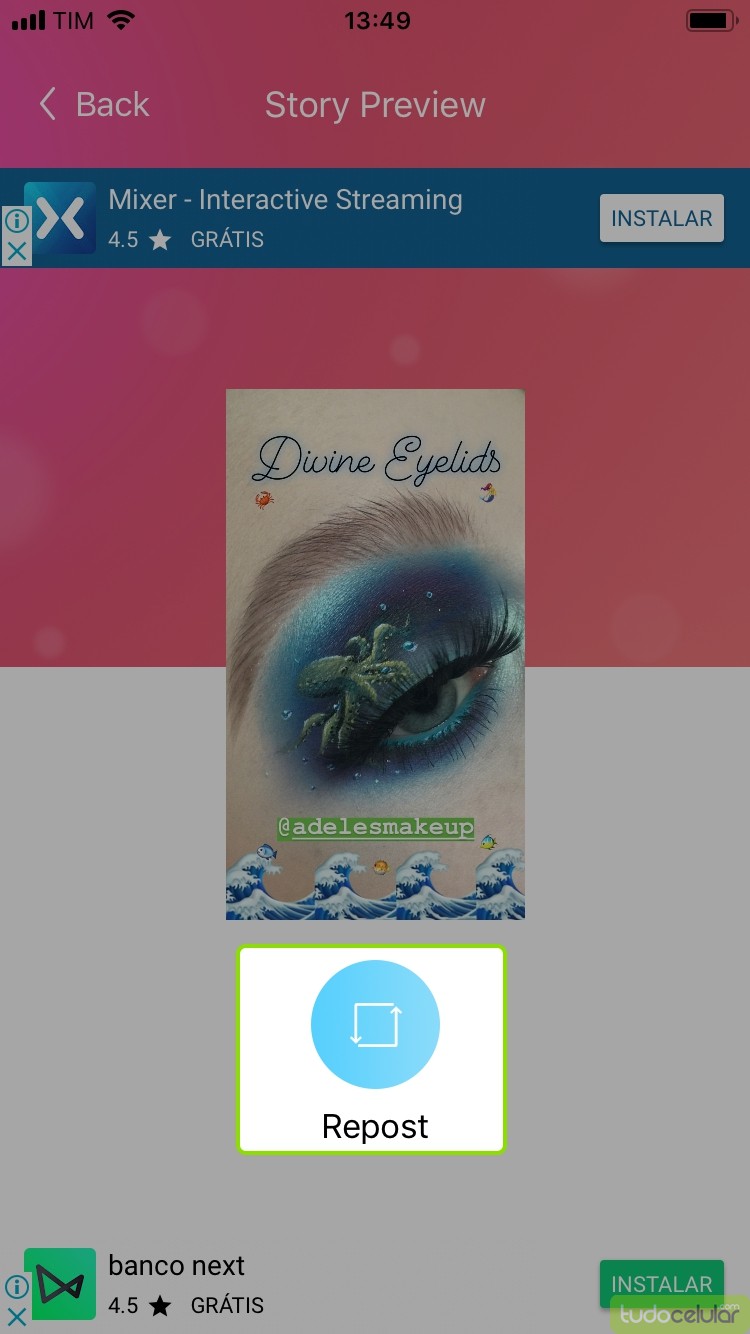This screenshot has height=1334, width=750.
Task: Open the Divine Eyelids story preview image
Action: 375,654
